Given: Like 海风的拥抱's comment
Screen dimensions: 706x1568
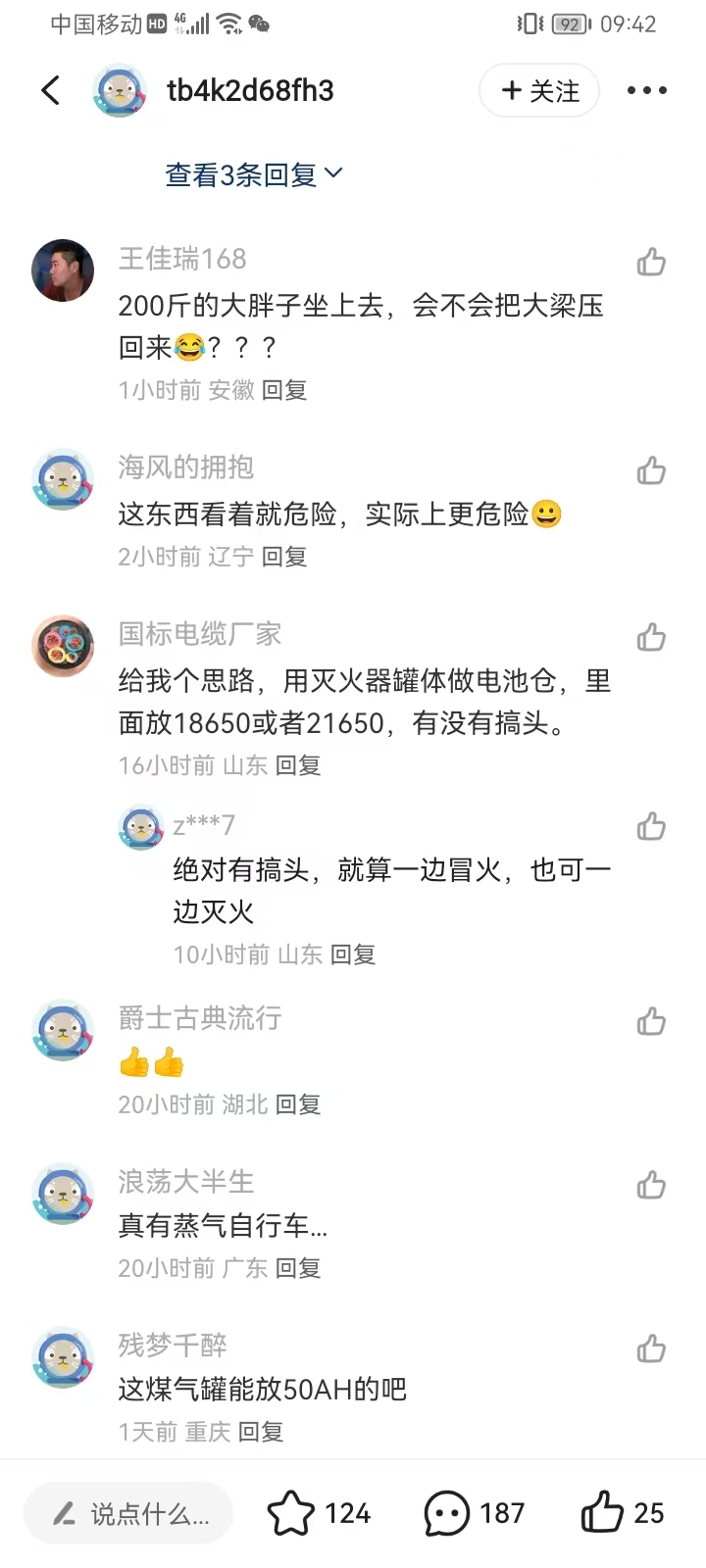Looking at the screenshot, I should 651,471.
